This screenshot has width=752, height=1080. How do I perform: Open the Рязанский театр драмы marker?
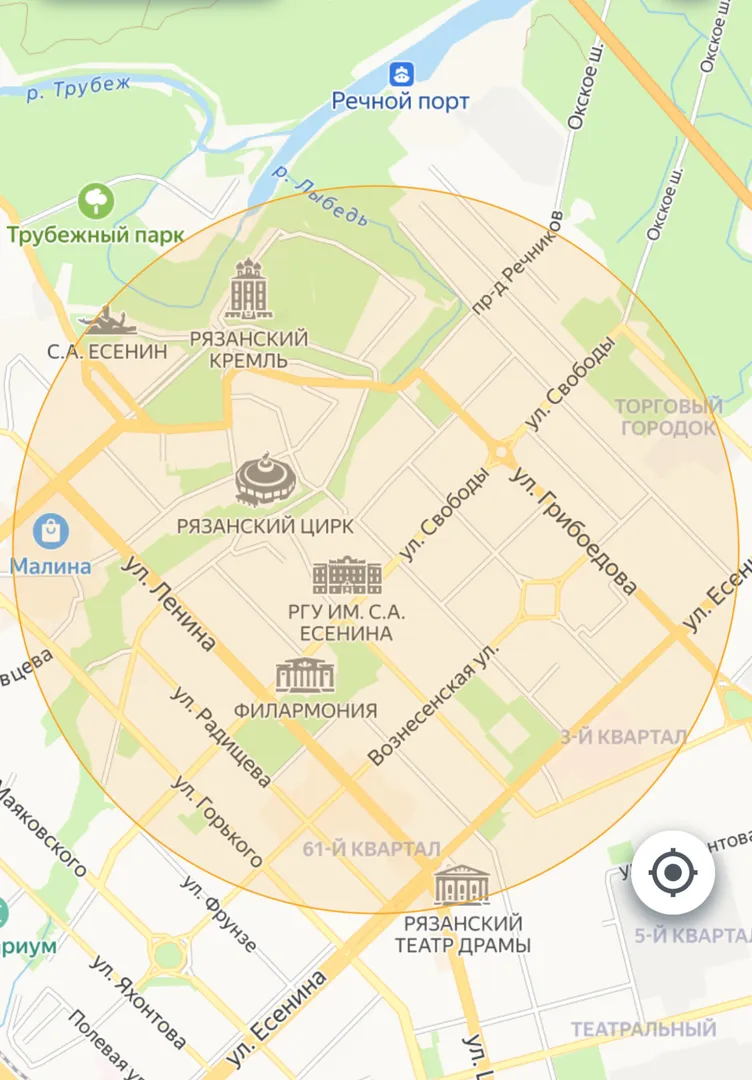coord(461,885)
